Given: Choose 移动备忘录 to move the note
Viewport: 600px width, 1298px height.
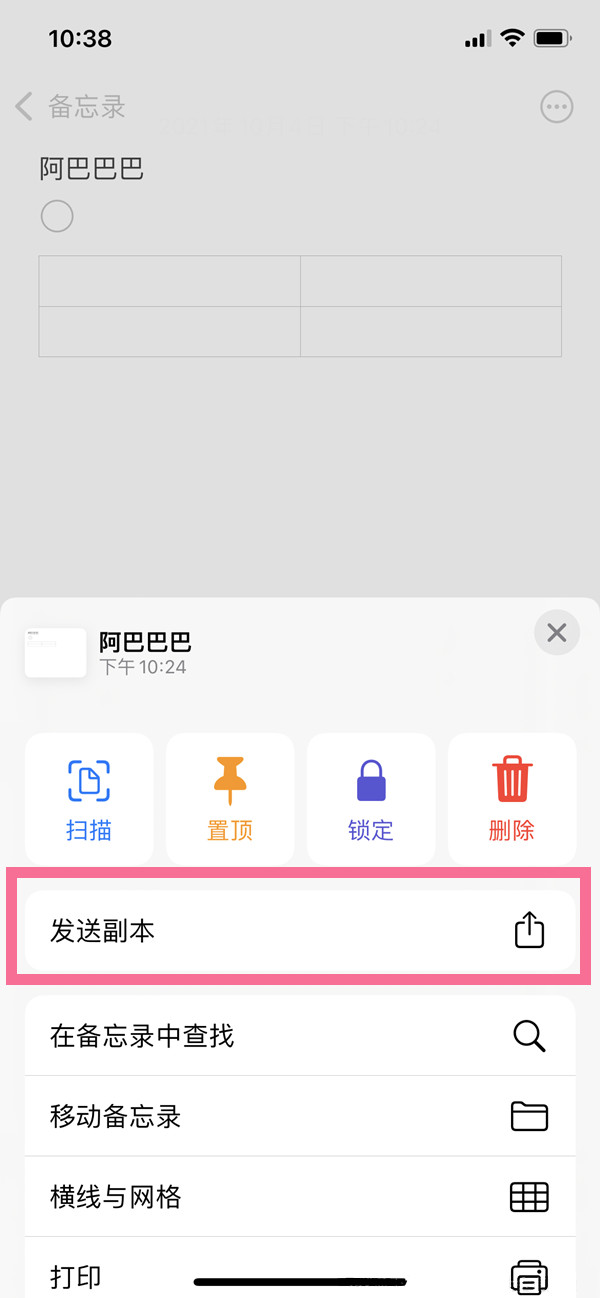Looking at the screenshot, I should coord(299,1116).
